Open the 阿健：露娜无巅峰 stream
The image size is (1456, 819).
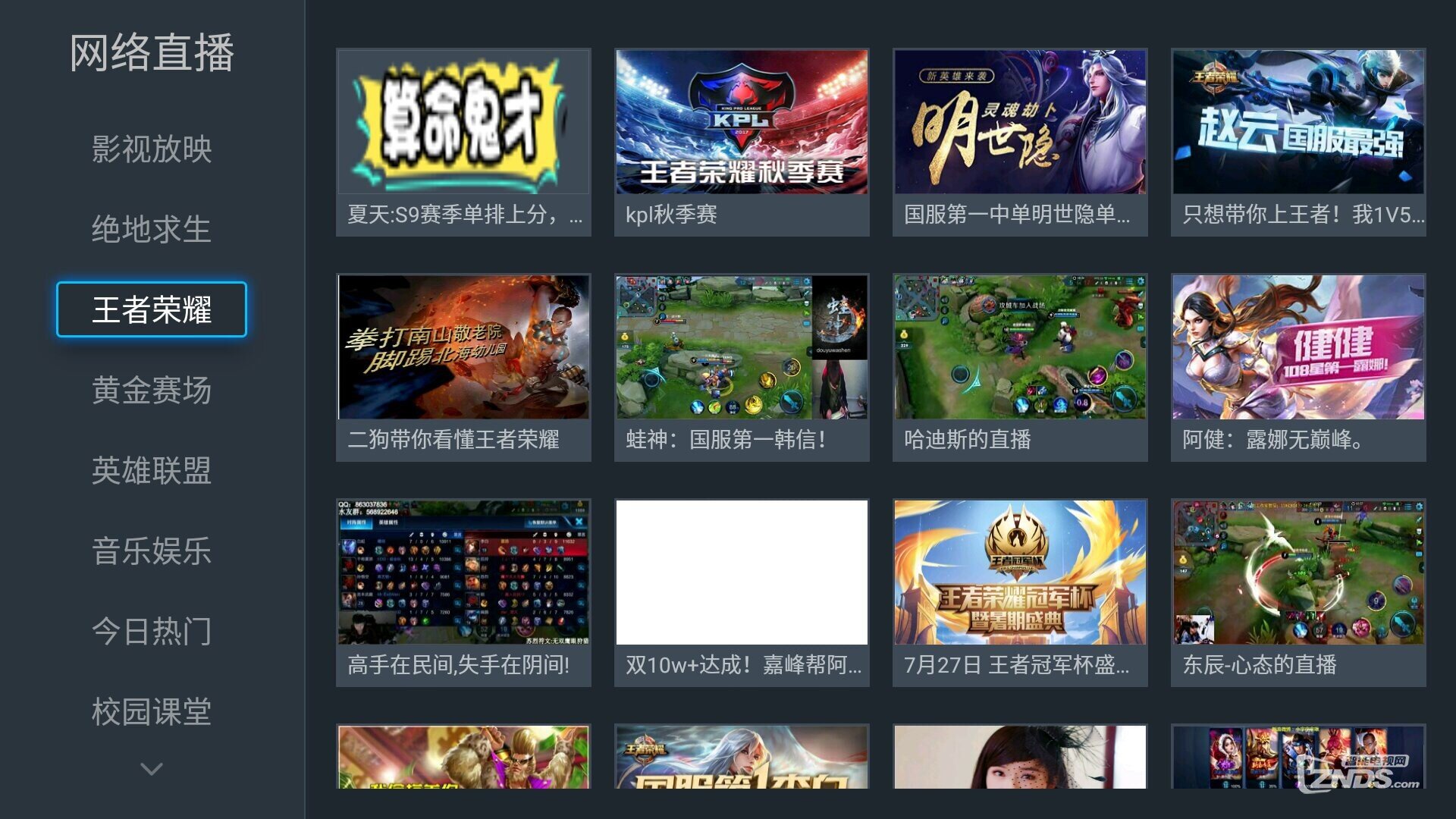1298,367
